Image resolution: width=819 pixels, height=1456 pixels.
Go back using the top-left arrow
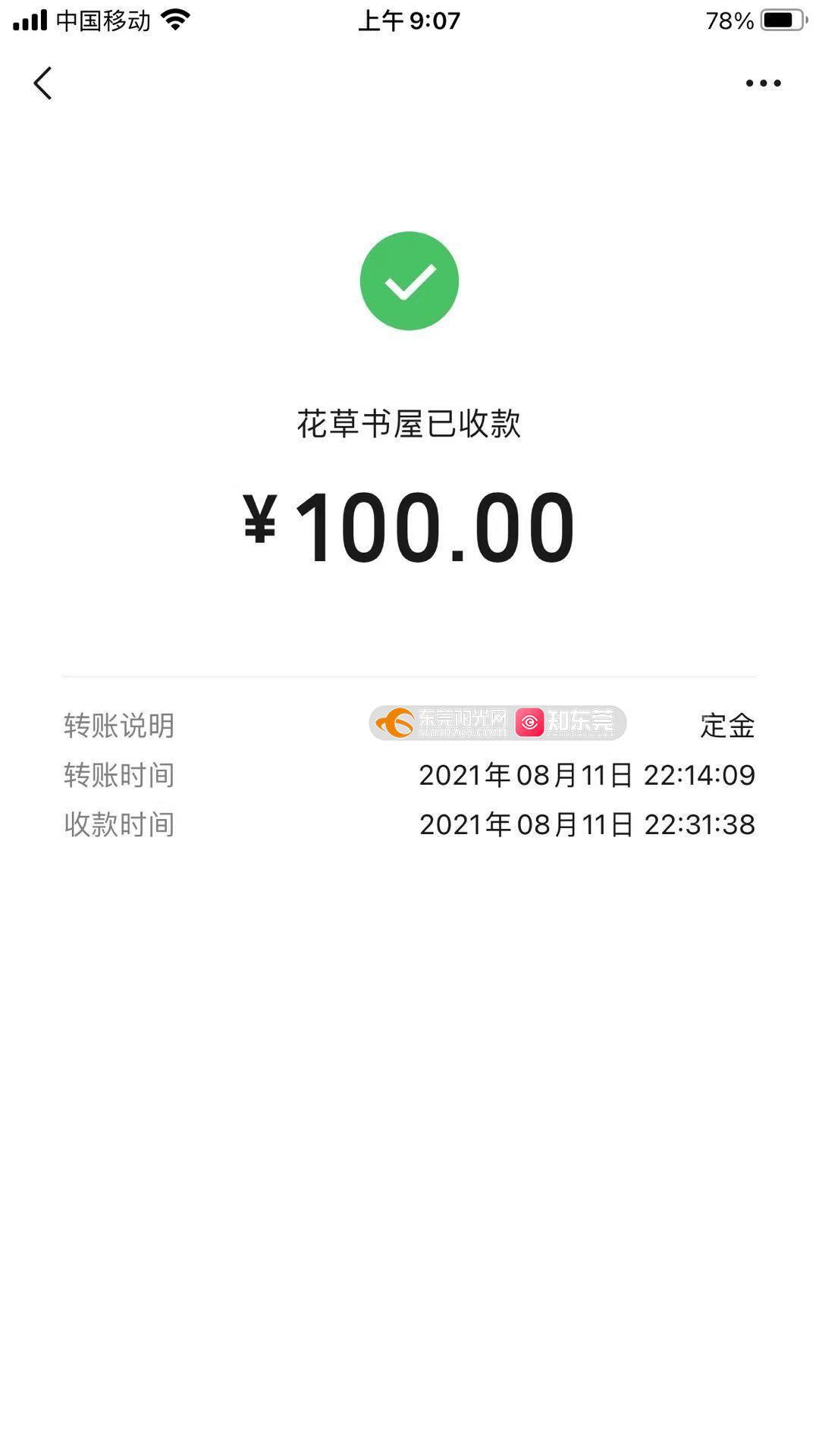pos(42,83)
